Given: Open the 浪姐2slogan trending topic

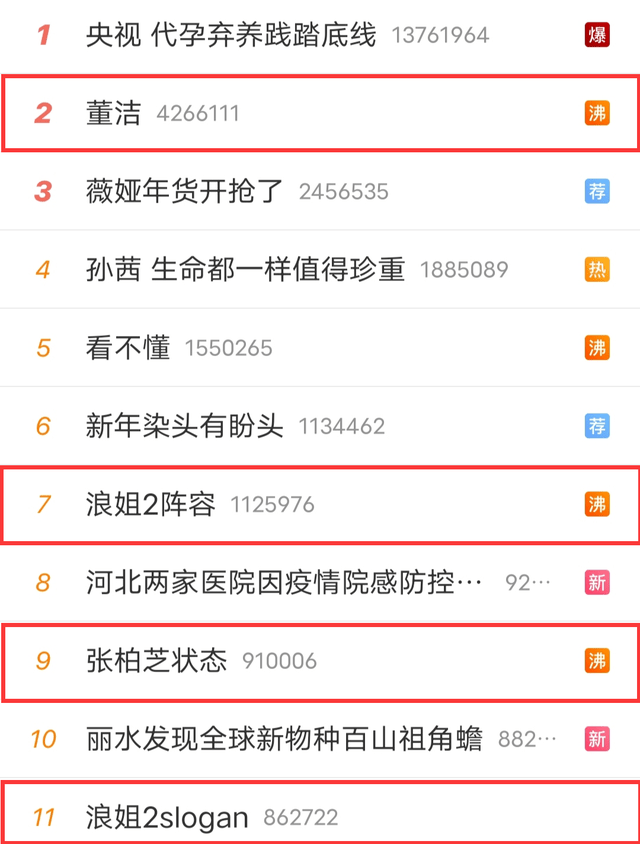Looking at the screenshot, I should tap(167, 817).
